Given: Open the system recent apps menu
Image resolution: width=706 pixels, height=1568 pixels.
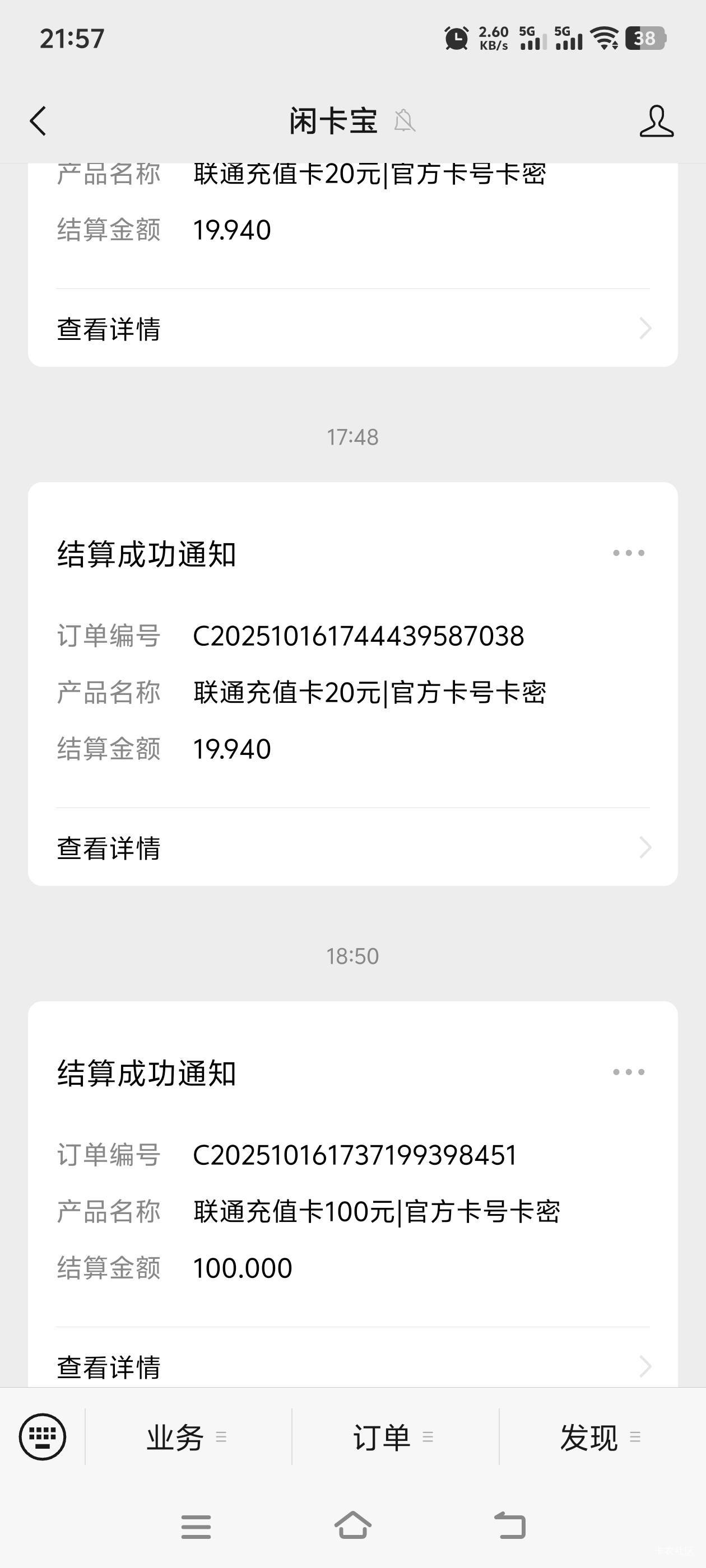Looking at the screenshot, I should (196, 1526).
